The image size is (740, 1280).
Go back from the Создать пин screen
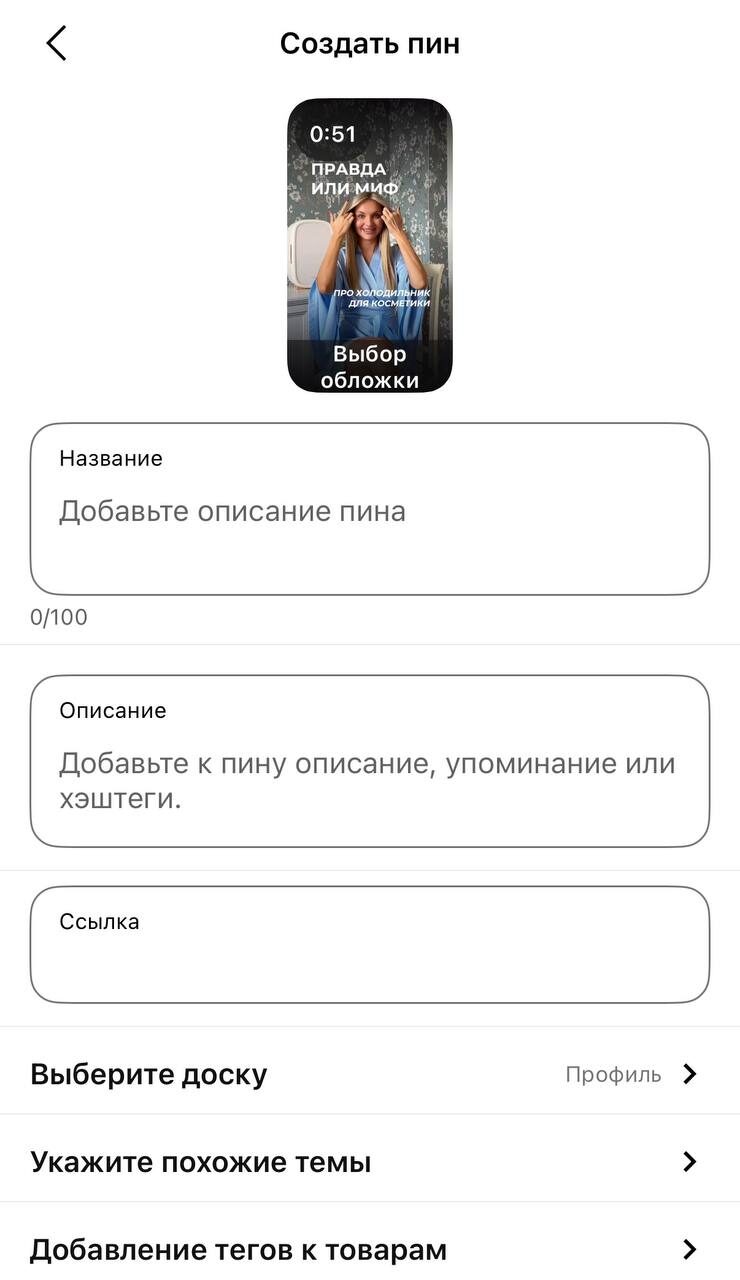tap(56, 44)
